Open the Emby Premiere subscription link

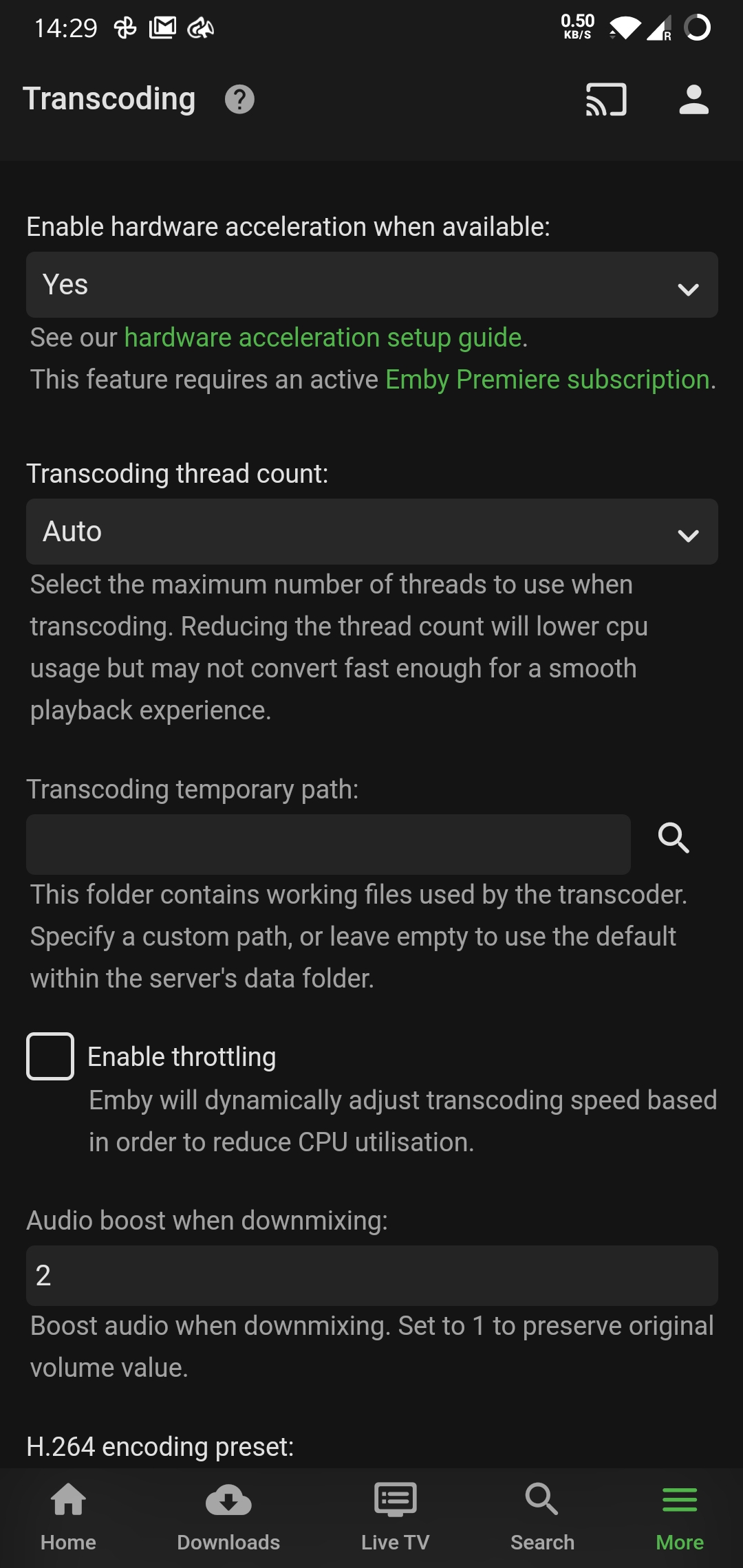pos(547,380)
